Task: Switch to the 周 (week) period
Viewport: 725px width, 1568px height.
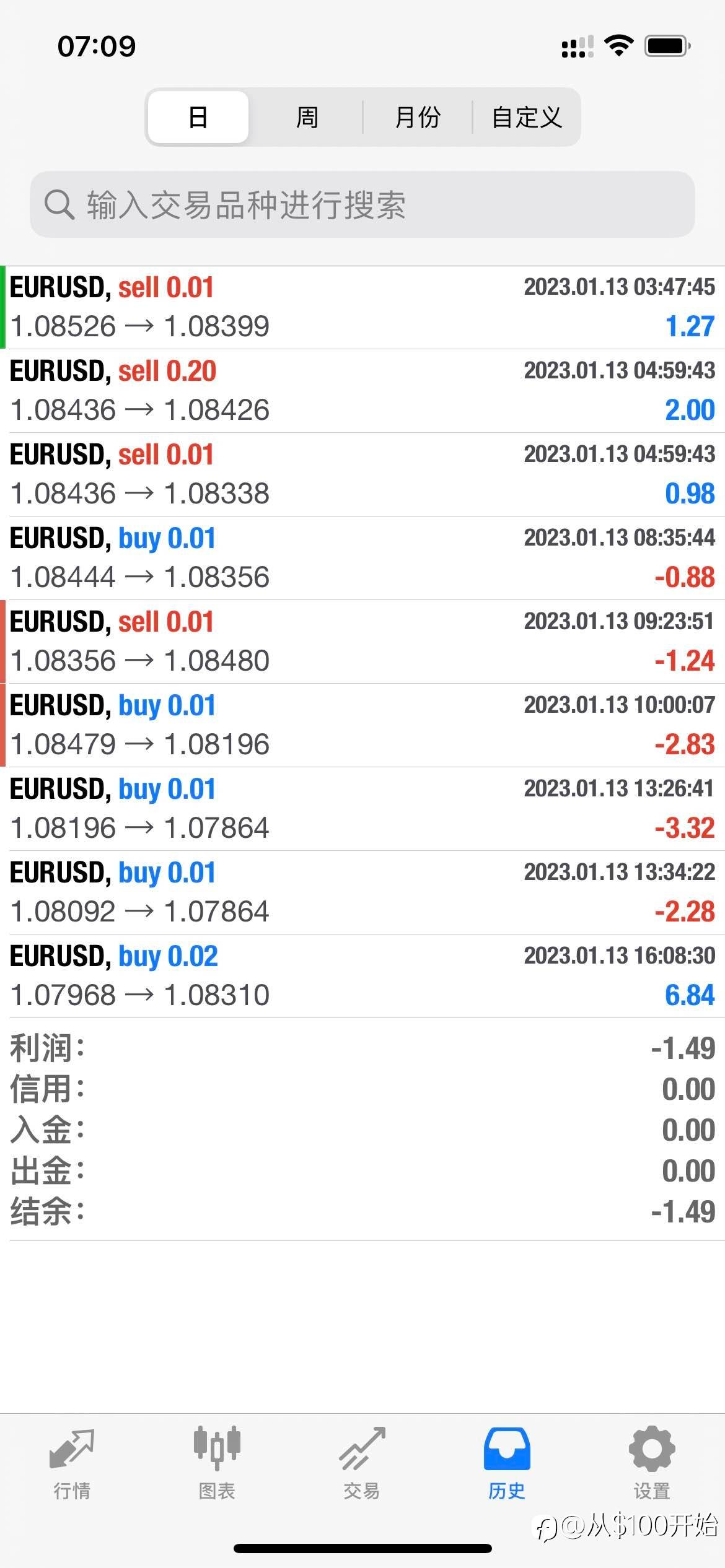Action: click(x=307, y=117)
